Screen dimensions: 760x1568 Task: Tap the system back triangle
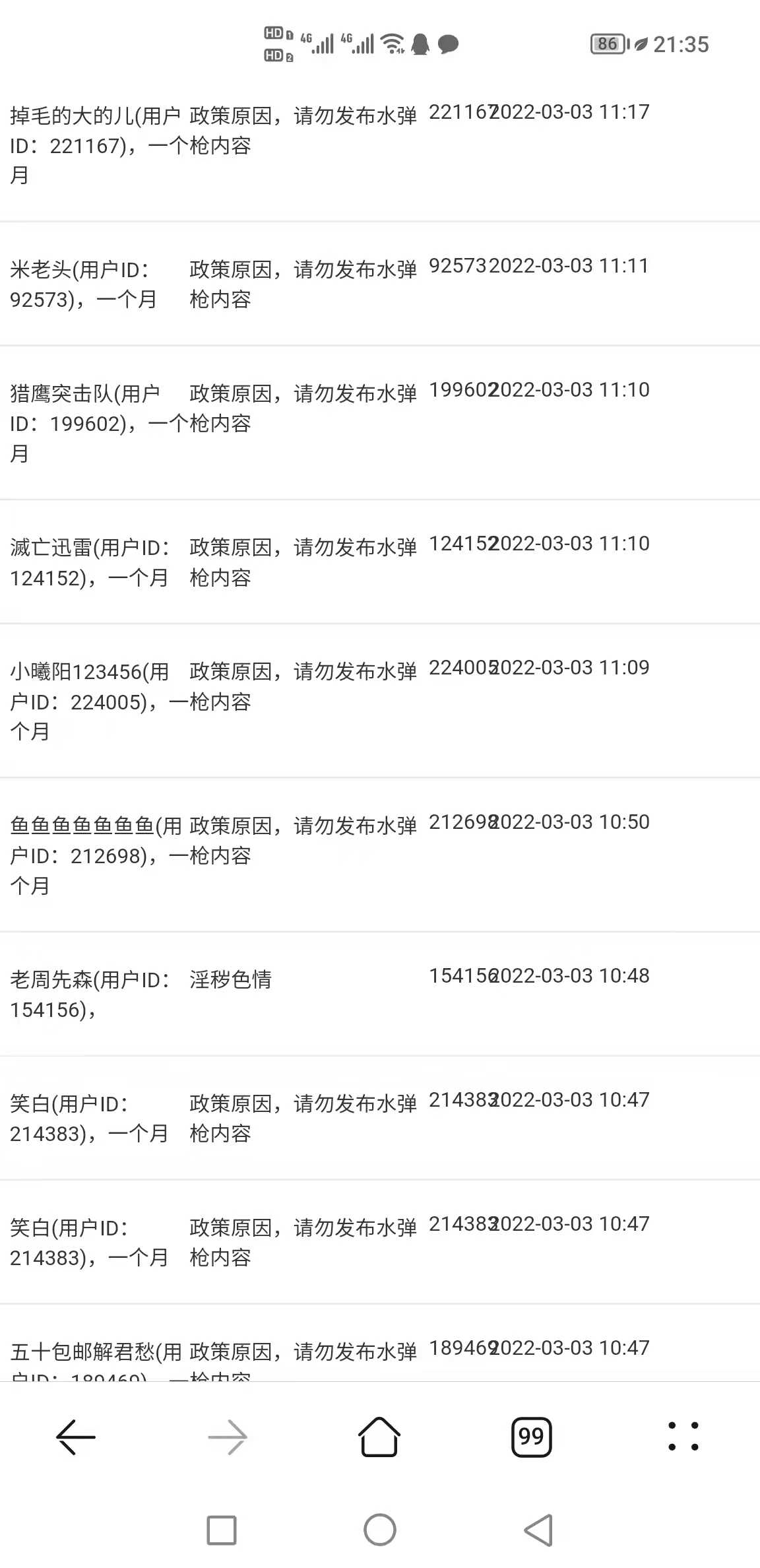pyautogui.click(x=538, y=1530)
